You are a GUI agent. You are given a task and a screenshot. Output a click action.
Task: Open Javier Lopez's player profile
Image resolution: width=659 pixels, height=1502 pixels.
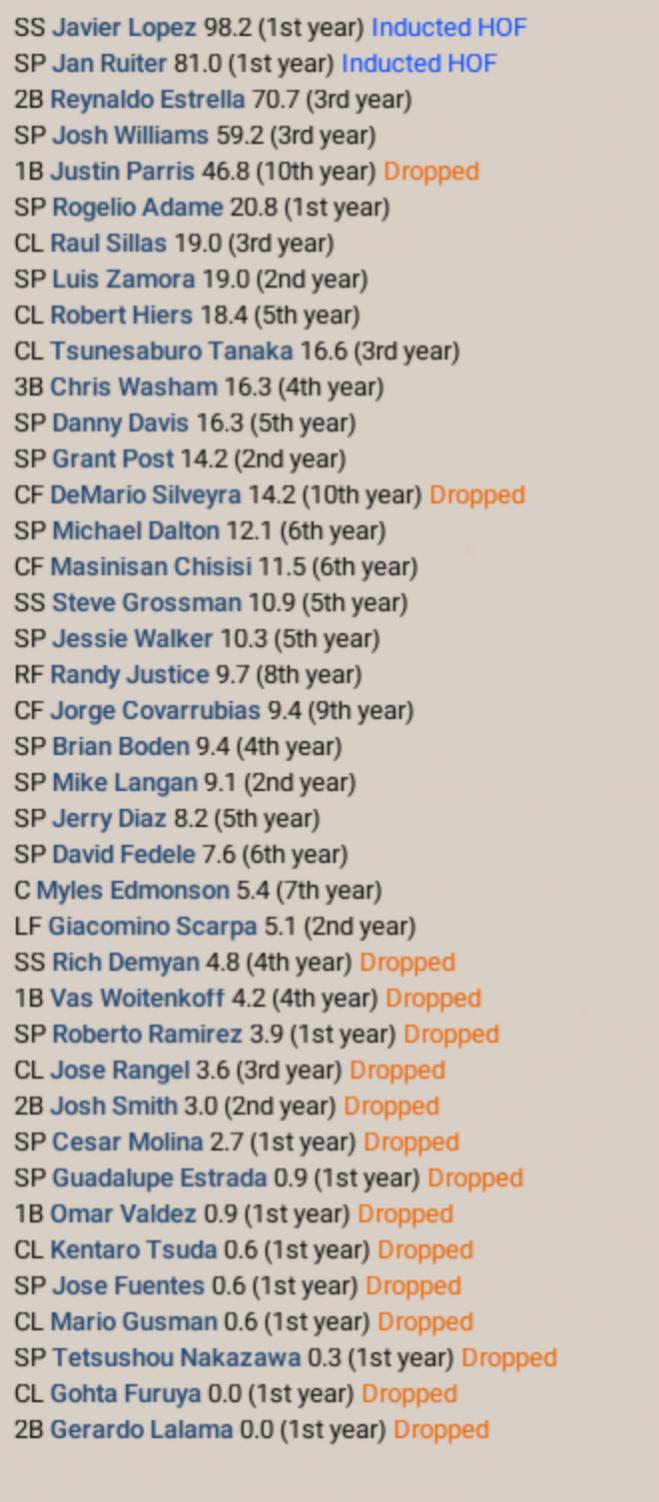tap(123, 27)
